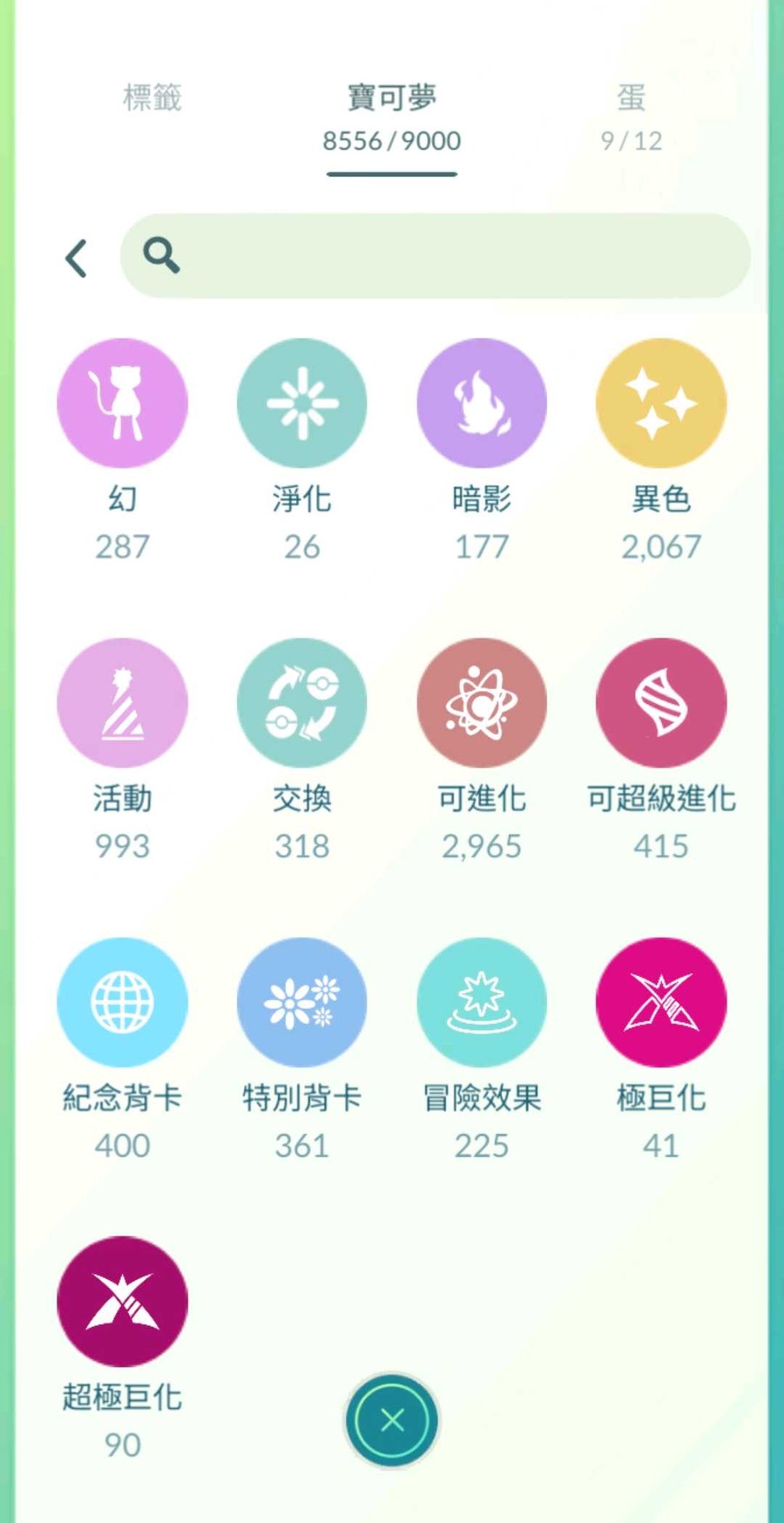Filter by 極巨化 Dynamax Pokémon
784x1523 pixels.
pos(661,1002)
